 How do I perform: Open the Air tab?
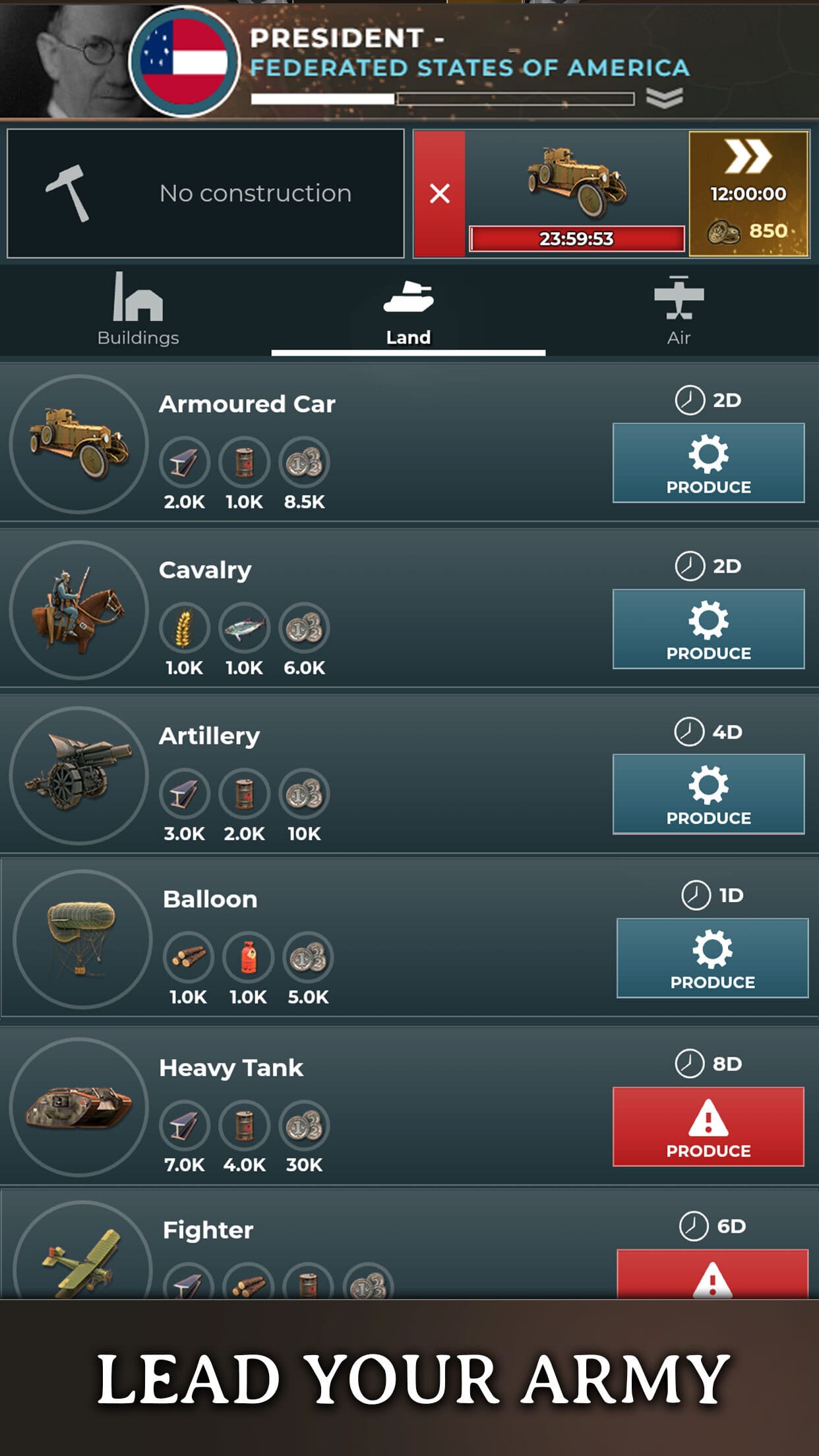(x=678, y=310)
